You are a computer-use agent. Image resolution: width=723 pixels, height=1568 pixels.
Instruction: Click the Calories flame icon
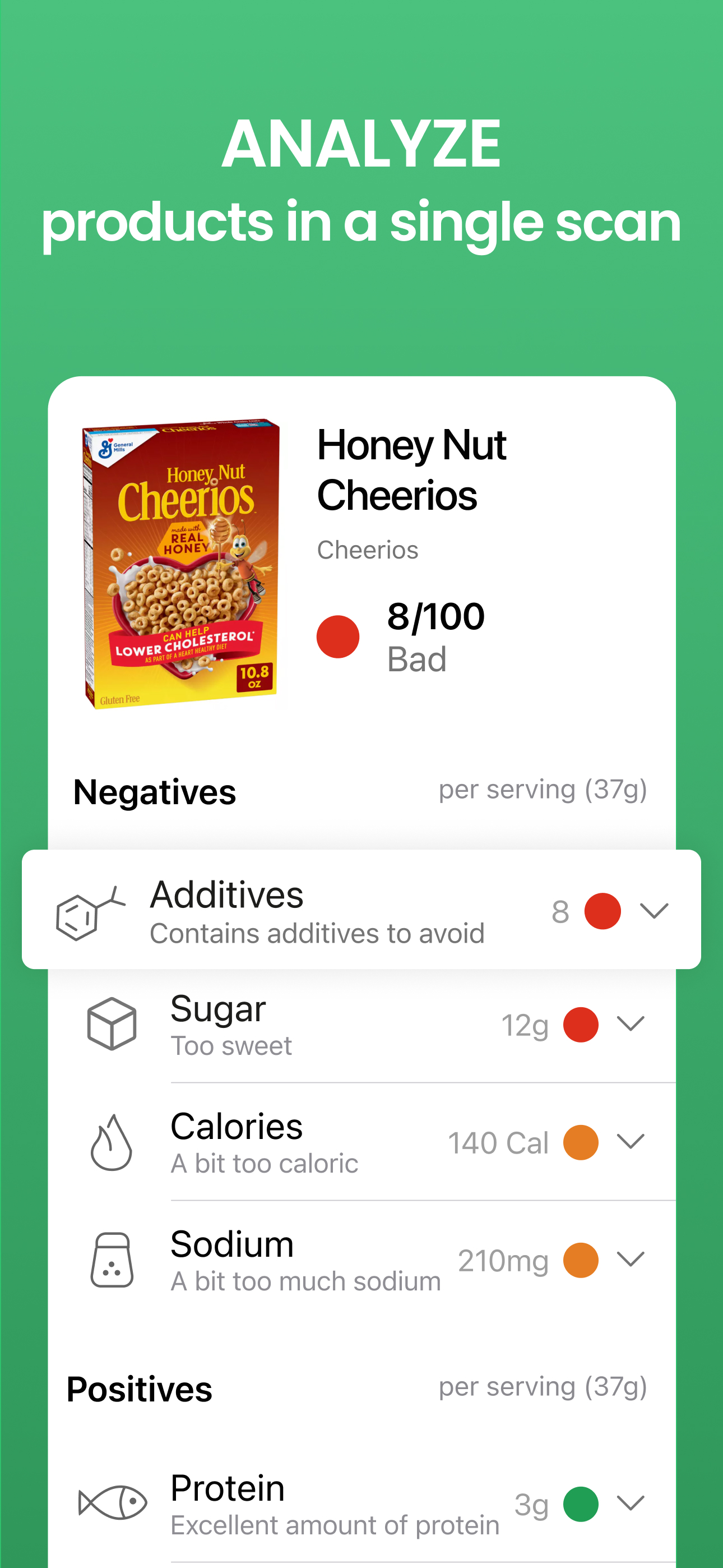(112, 1142)
